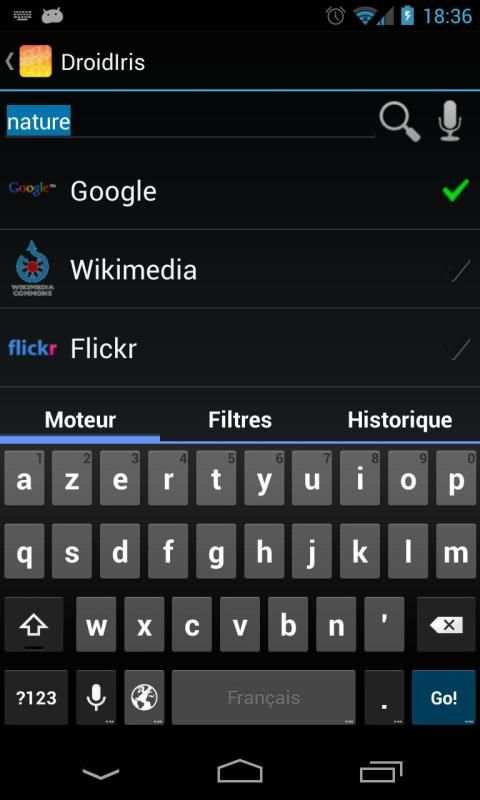Image resolution: width=480 pixels, height=800 pixels.
Task: Switch to the Filtres tab
Action: pyautogui.click(x=240, y=420)
